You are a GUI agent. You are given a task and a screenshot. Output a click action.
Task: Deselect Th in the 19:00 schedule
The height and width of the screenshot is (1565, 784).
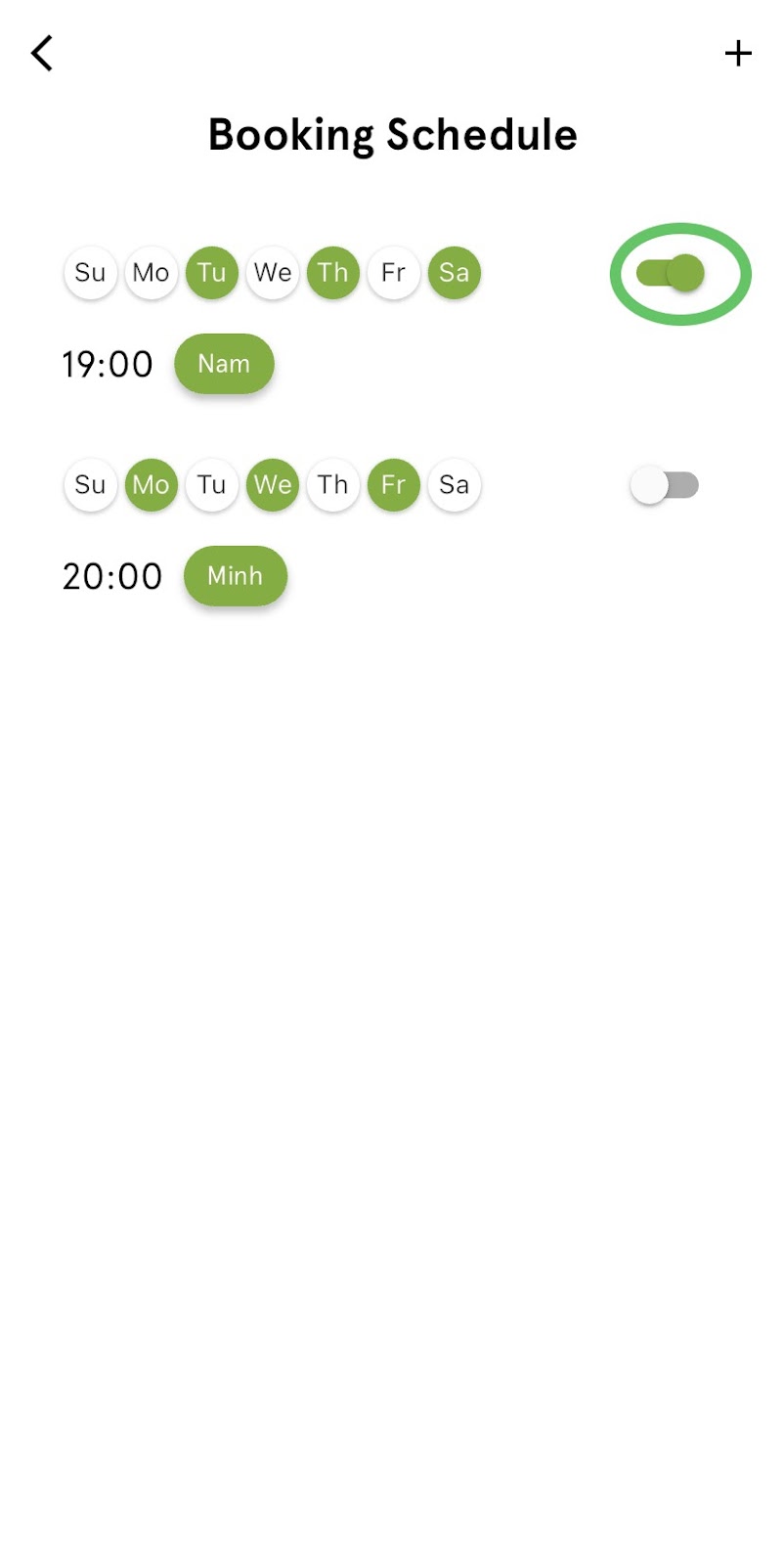click(333, 273)
